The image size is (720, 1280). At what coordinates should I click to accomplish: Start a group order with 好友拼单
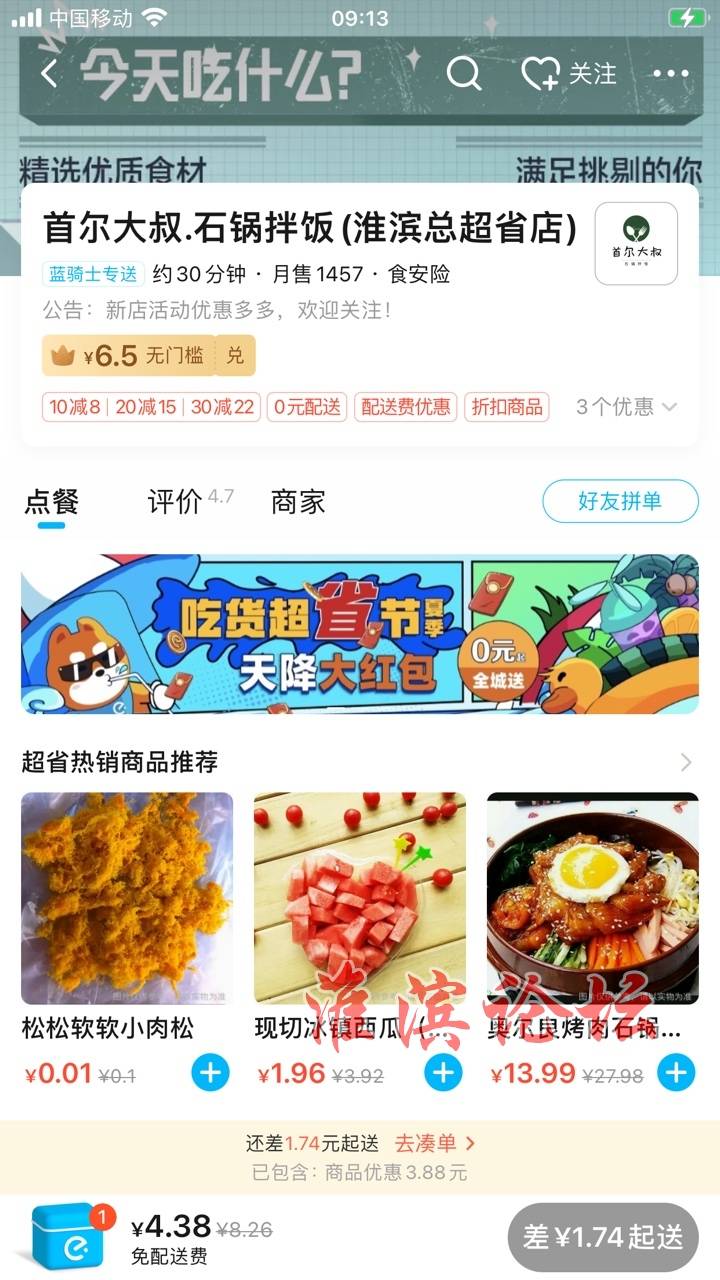coord(620,501)
